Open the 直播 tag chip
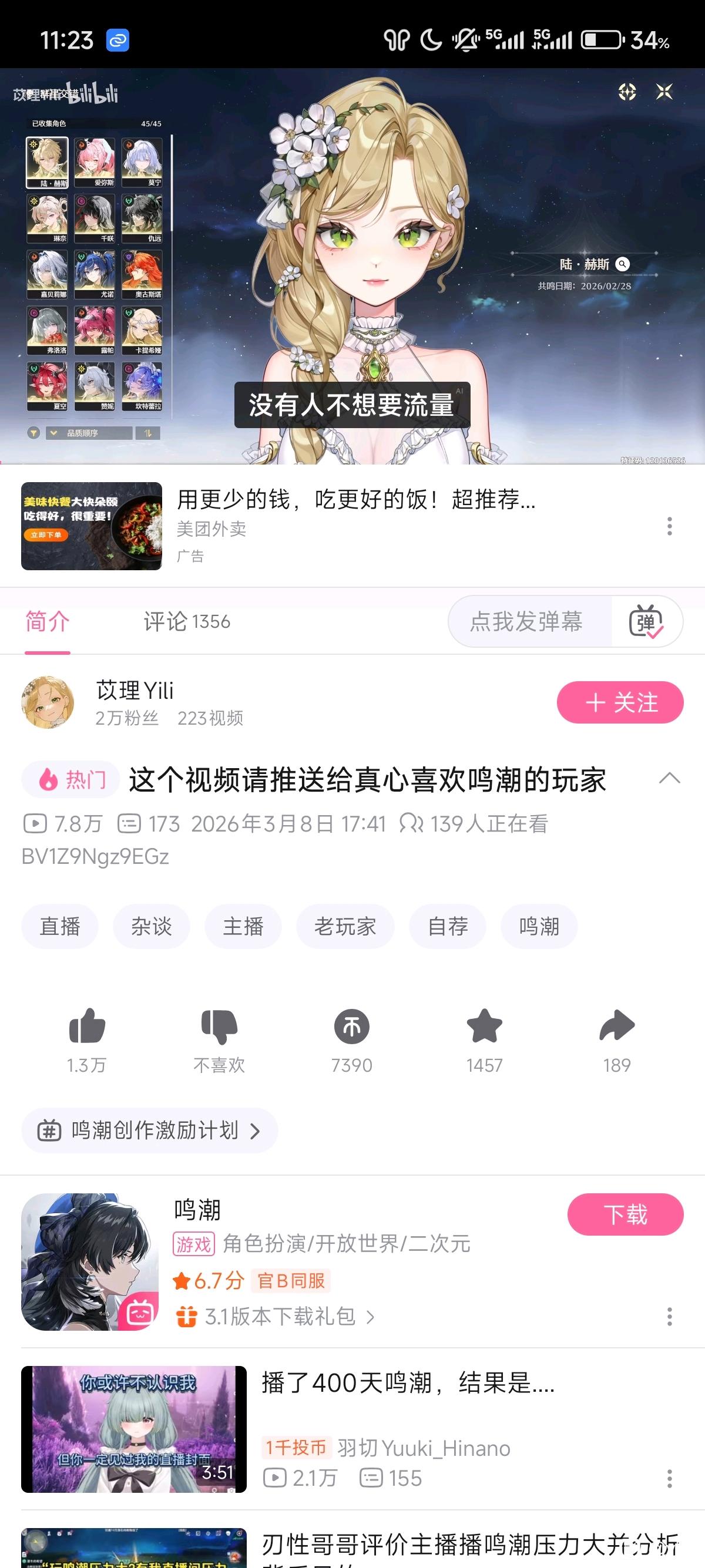 (60, 927)
